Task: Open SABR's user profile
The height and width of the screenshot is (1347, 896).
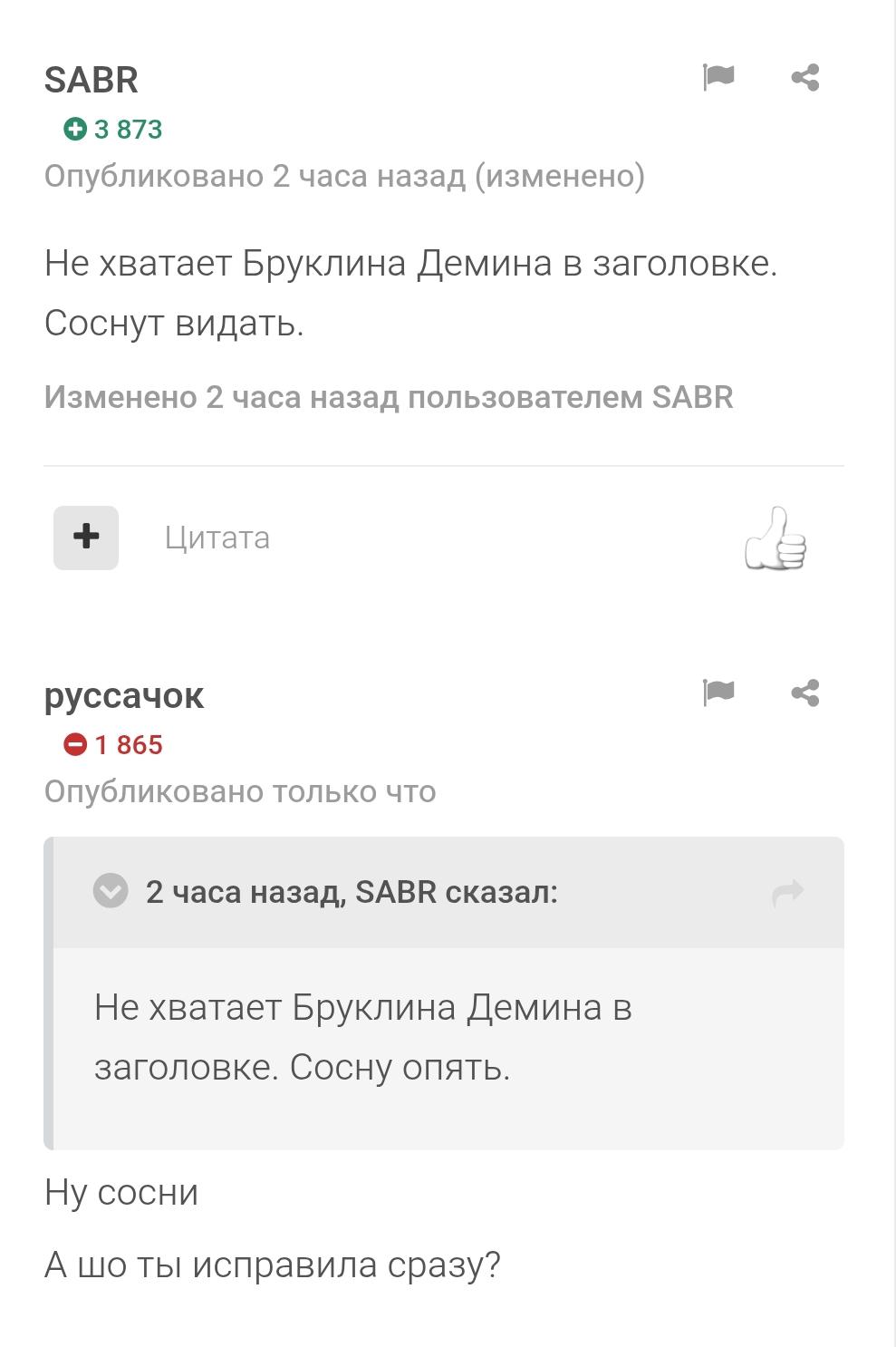Action: 92,80
